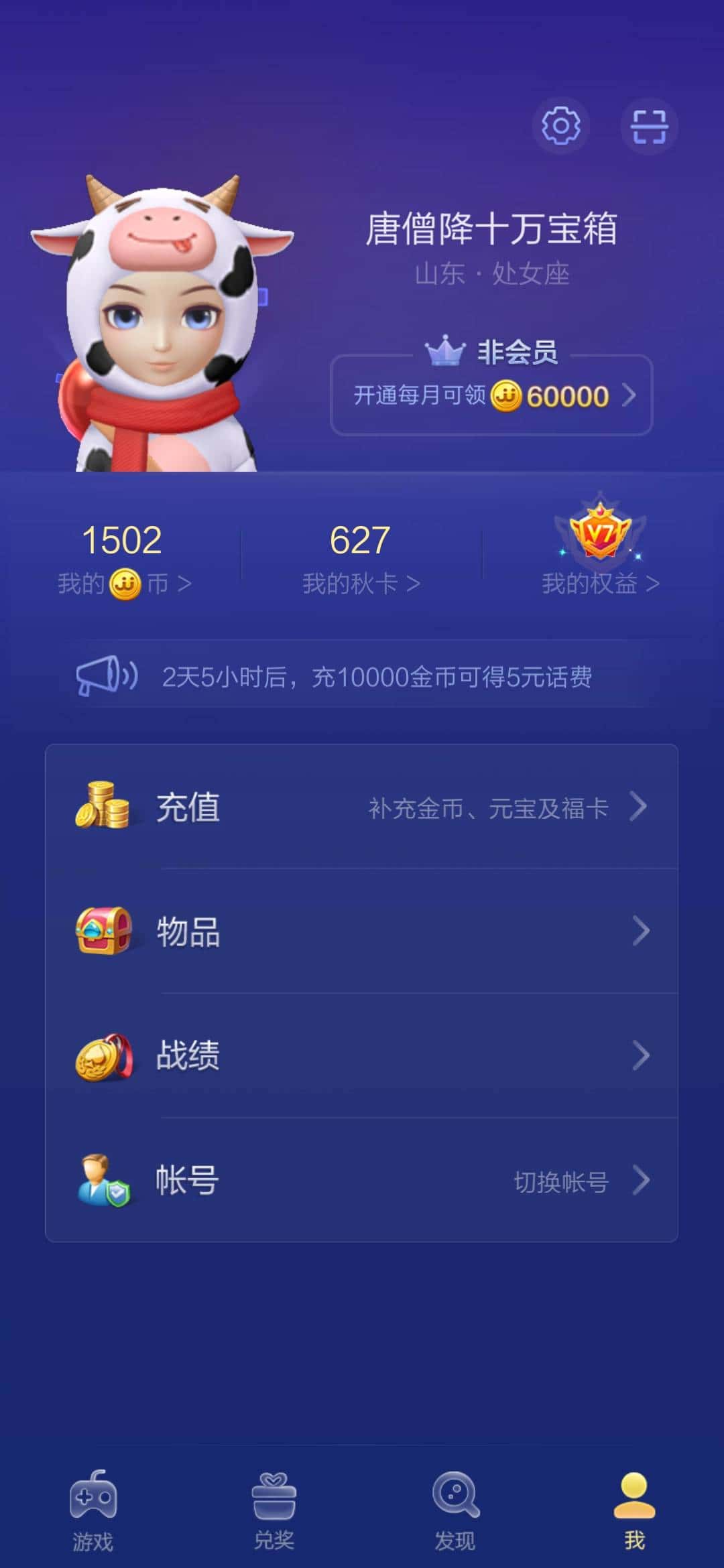The width and height of the screenshot is (724, 1568).
Task: Switch to the 游戏 tab
Action: coord(94,1508)
